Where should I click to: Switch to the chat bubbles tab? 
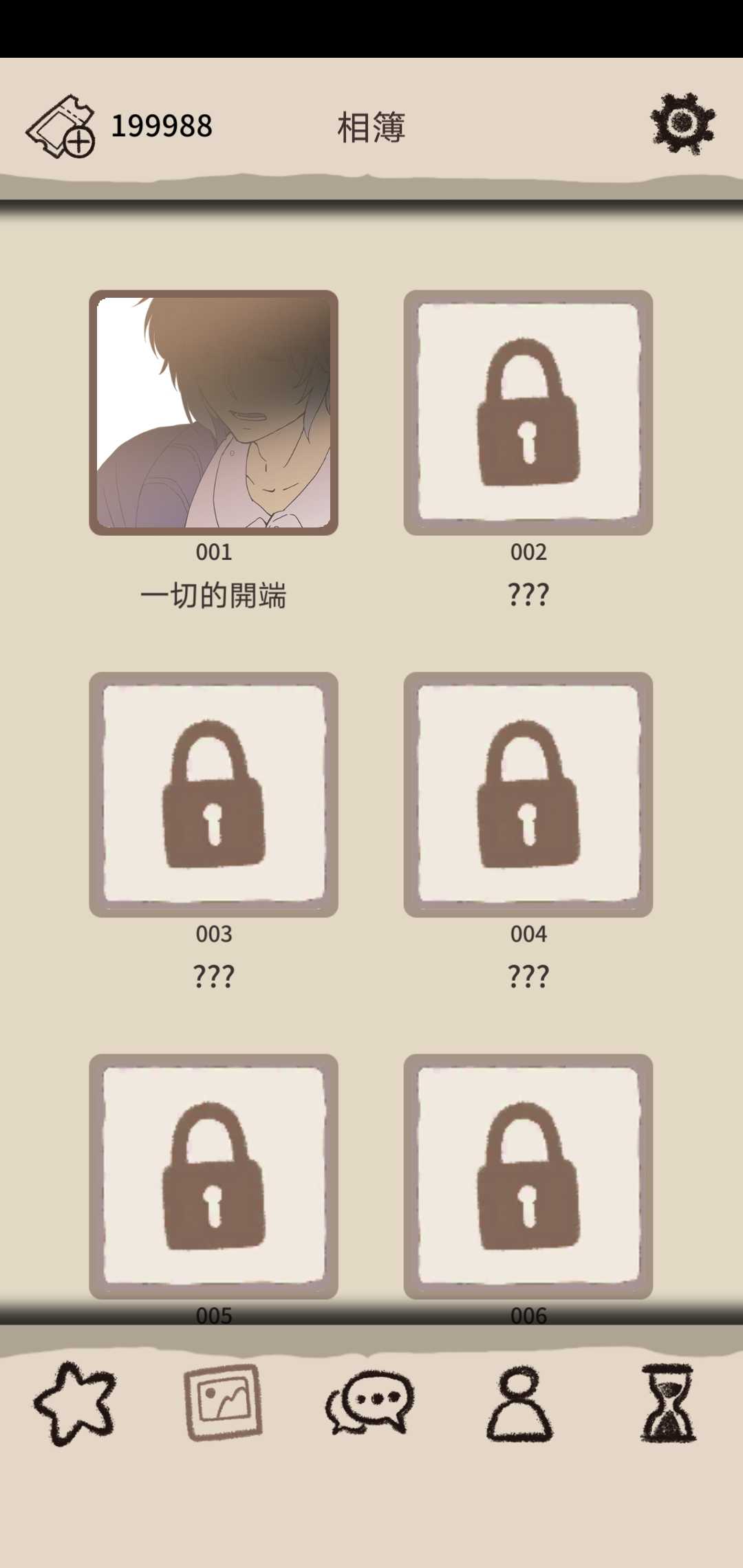pyautogui.click(x=370, y=1403)
